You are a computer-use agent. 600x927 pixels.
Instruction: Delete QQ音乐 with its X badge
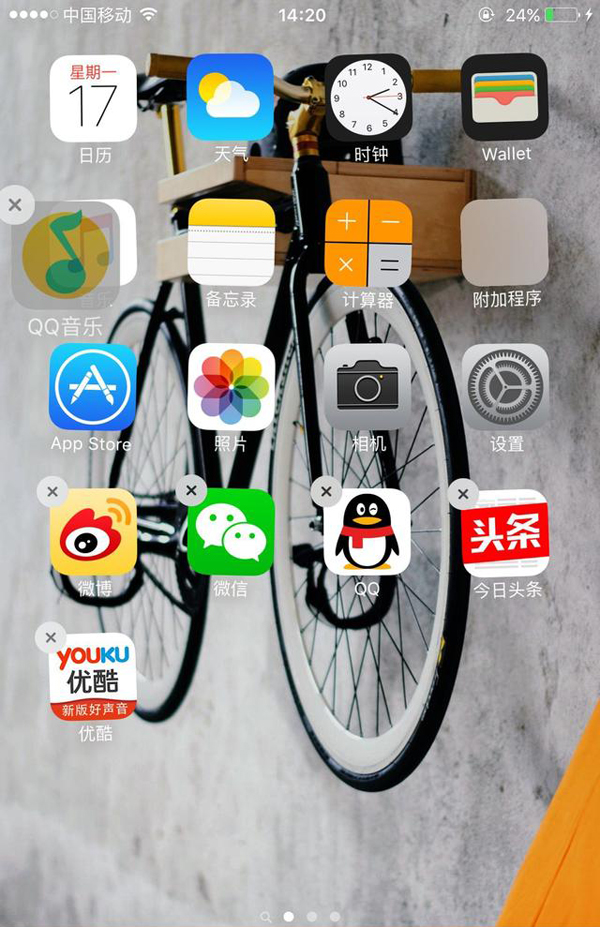[x=14, y=204]
